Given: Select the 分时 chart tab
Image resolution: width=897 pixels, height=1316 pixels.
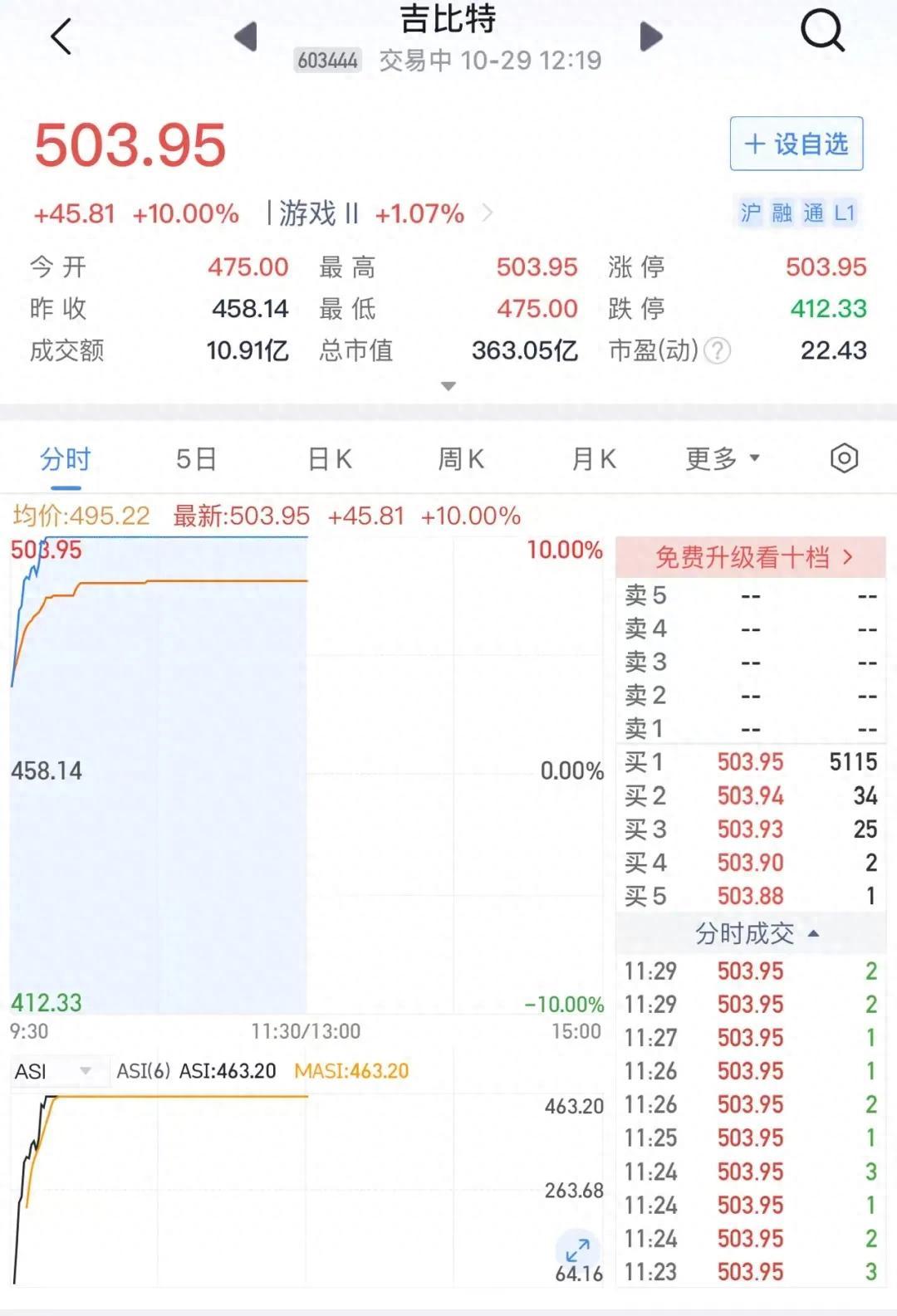Looking at the screenshot, I should point(66,459).
